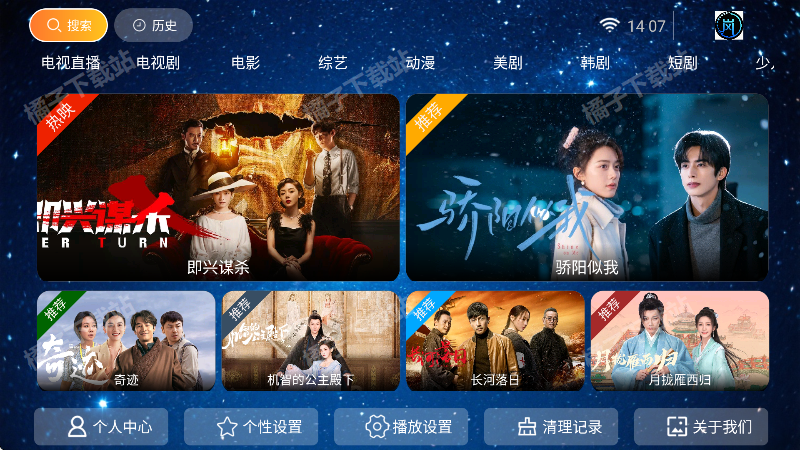
Task: Switch to the 电视直播 tab
Action: point(71,63)
